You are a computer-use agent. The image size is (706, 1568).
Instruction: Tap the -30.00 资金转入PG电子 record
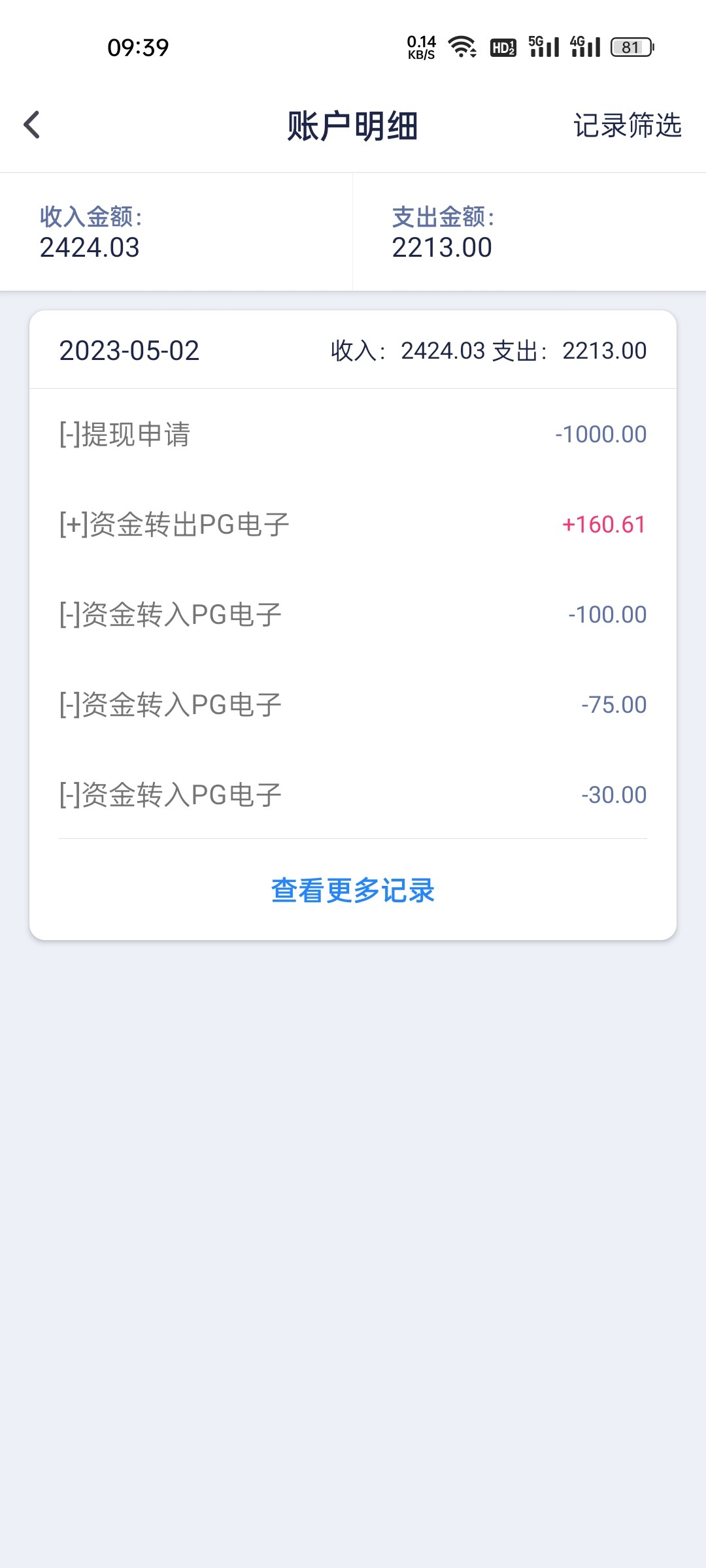[x=353, y=794]
